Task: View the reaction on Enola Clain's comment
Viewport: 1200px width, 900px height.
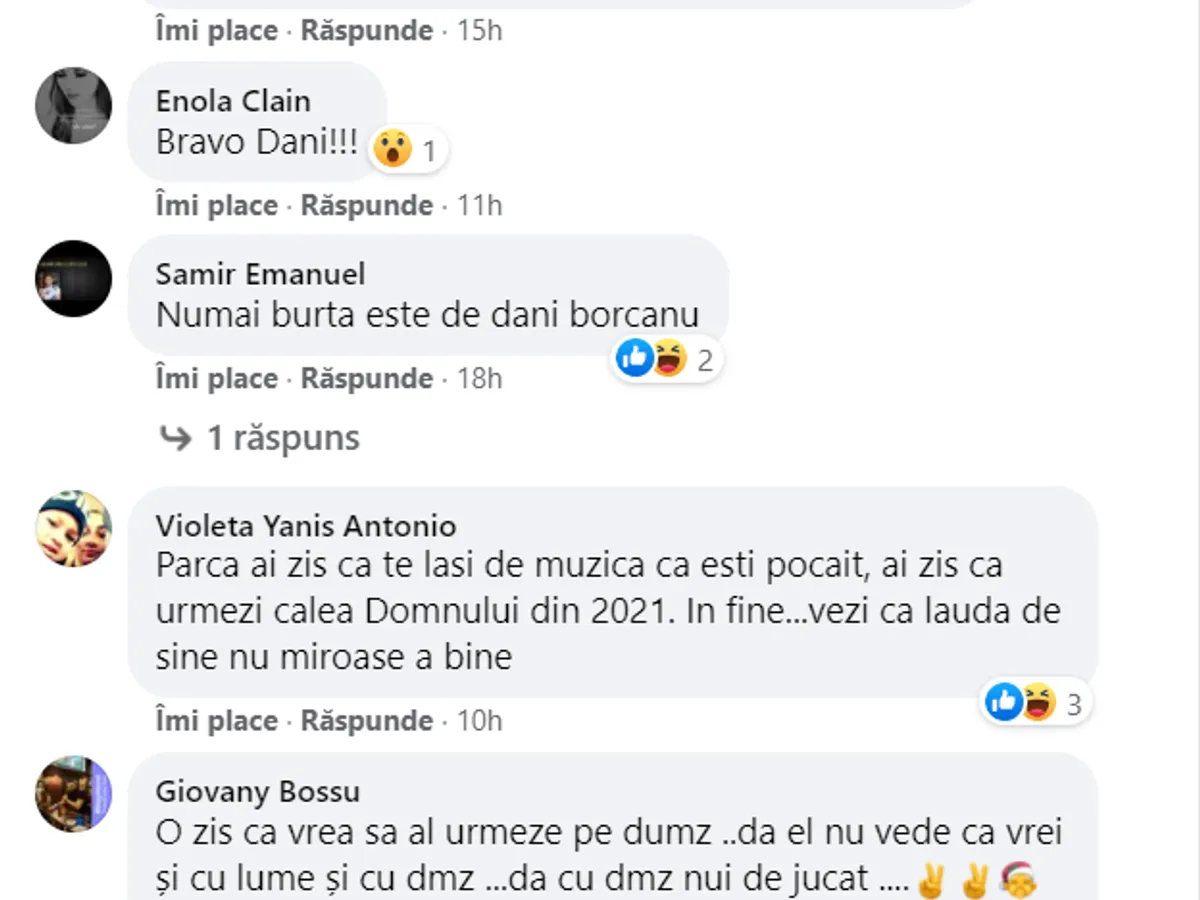Action: pos(406,151)
